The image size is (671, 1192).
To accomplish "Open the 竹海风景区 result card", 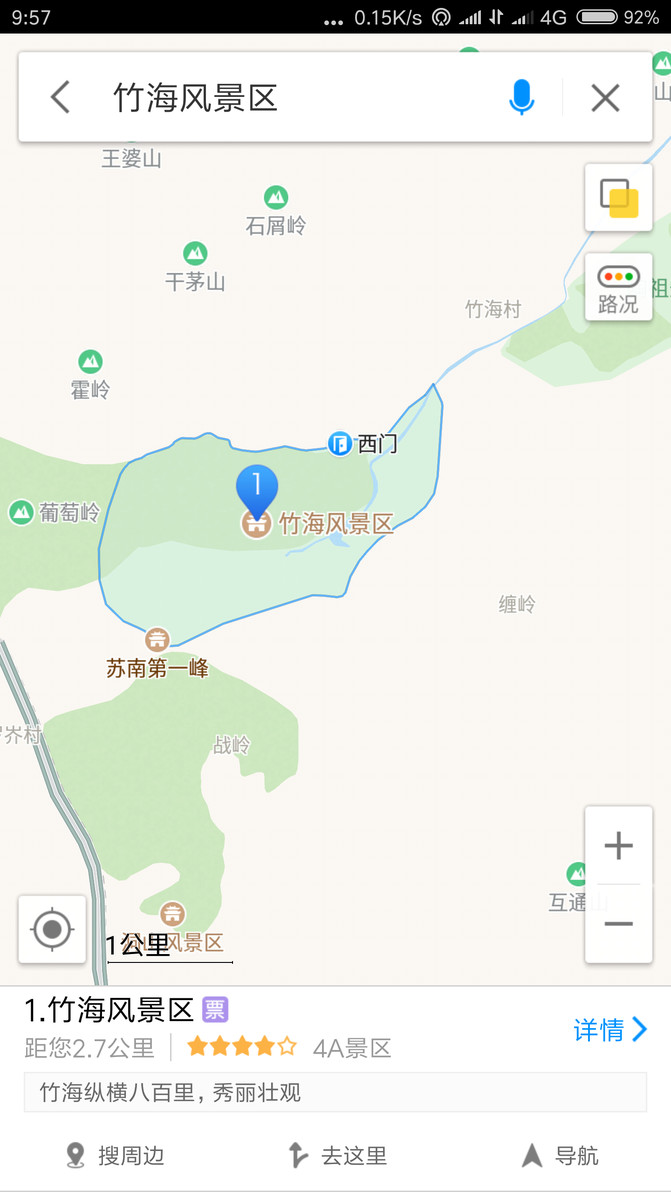I will point(250,1030).
